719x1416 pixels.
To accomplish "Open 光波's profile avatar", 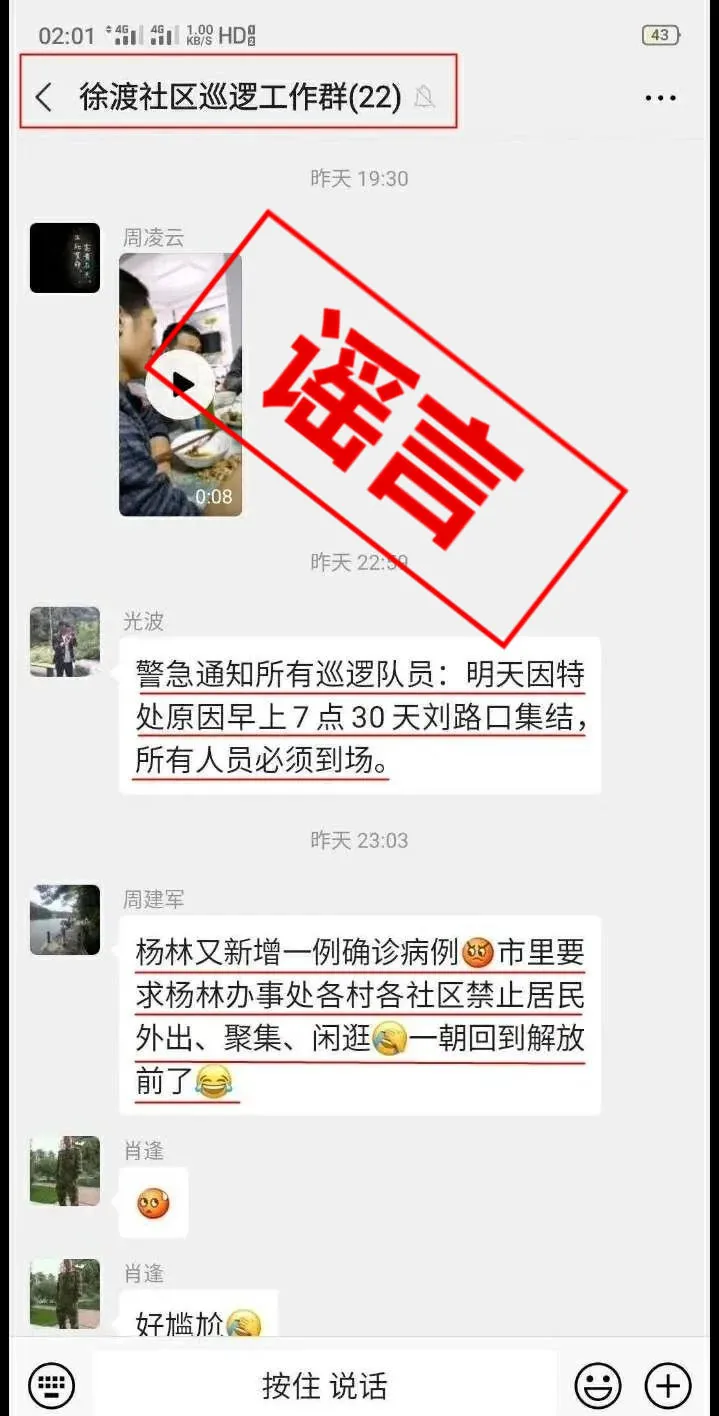I will [x=65, y=641].
